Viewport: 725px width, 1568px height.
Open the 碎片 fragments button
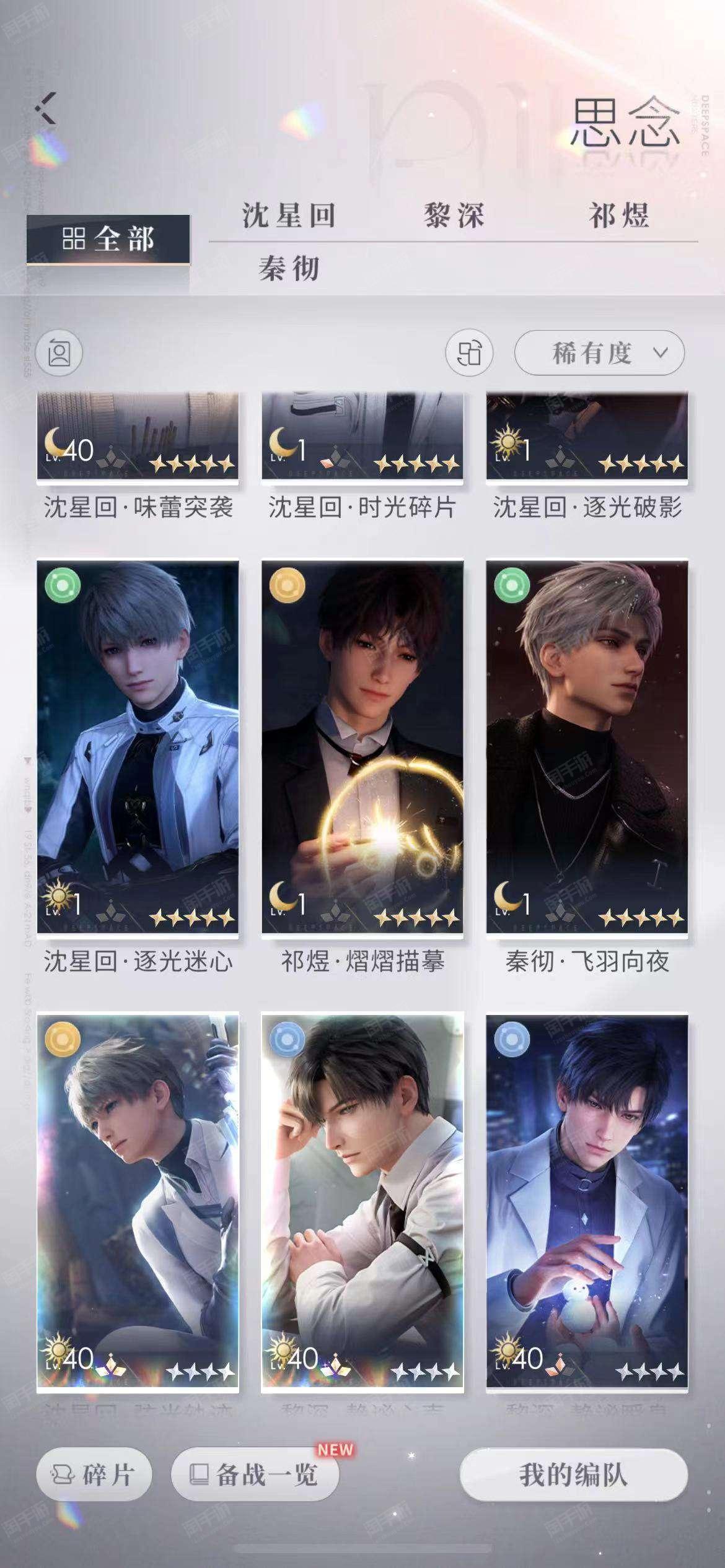pos(94,1474)
